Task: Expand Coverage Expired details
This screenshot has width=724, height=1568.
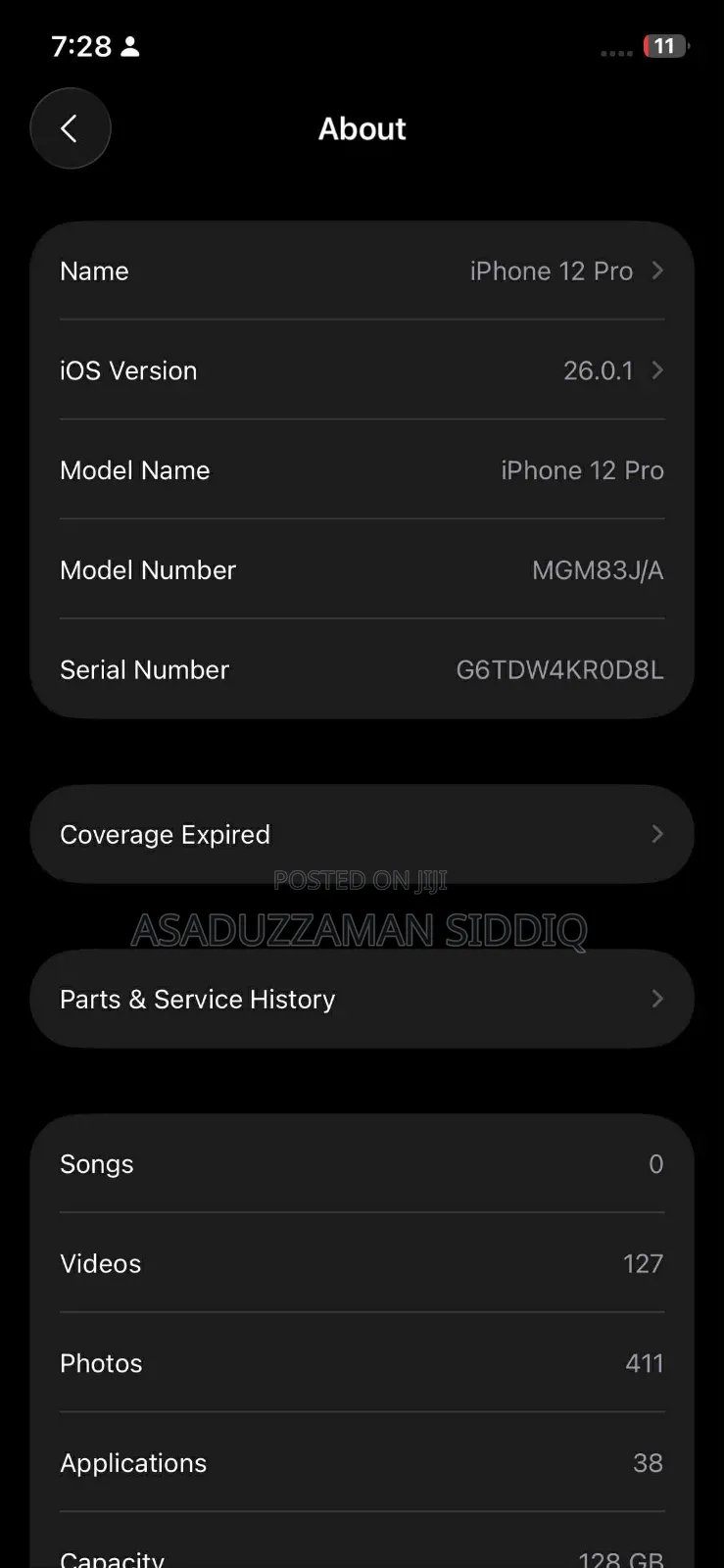Action: click(362, 834)
